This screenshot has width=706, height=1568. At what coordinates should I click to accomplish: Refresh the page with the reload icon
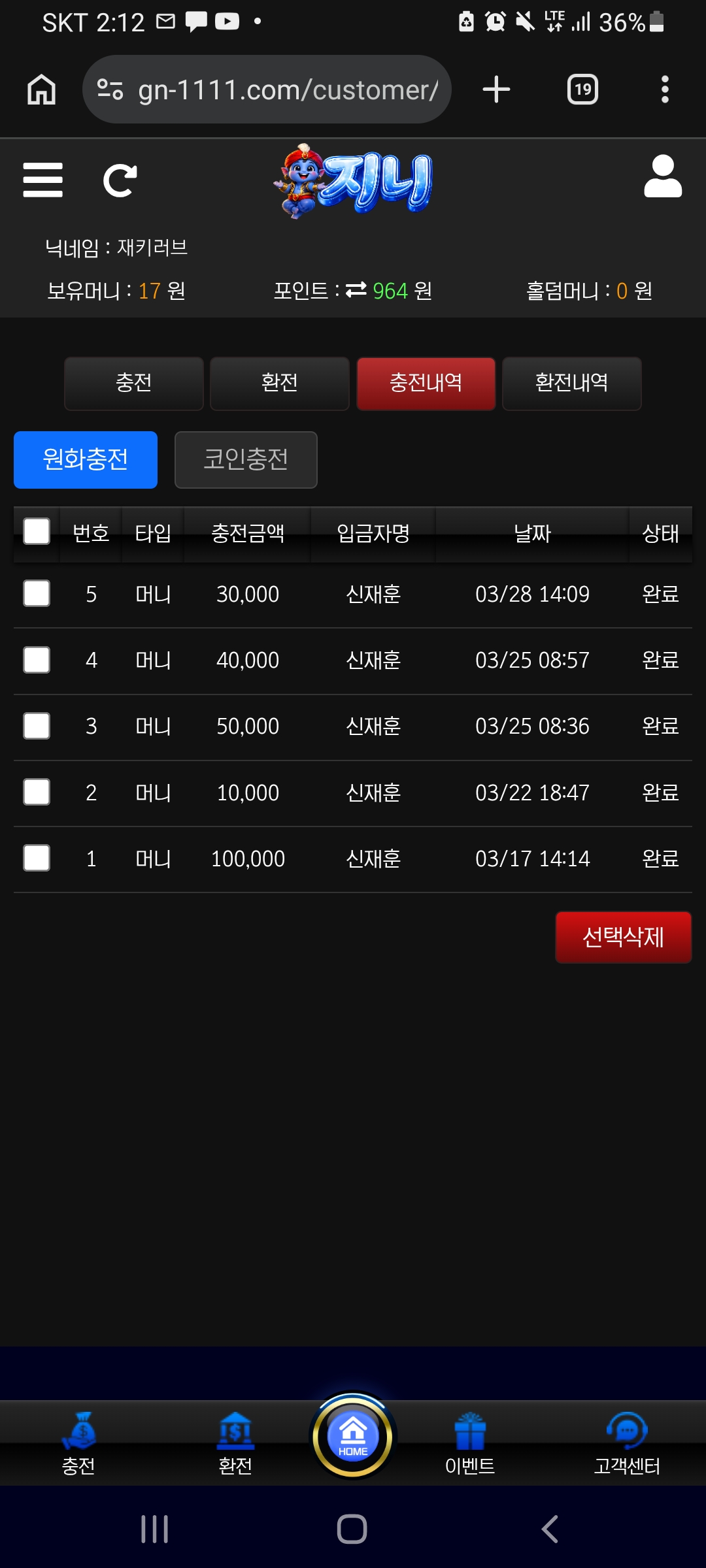click(x=120, y=180)
